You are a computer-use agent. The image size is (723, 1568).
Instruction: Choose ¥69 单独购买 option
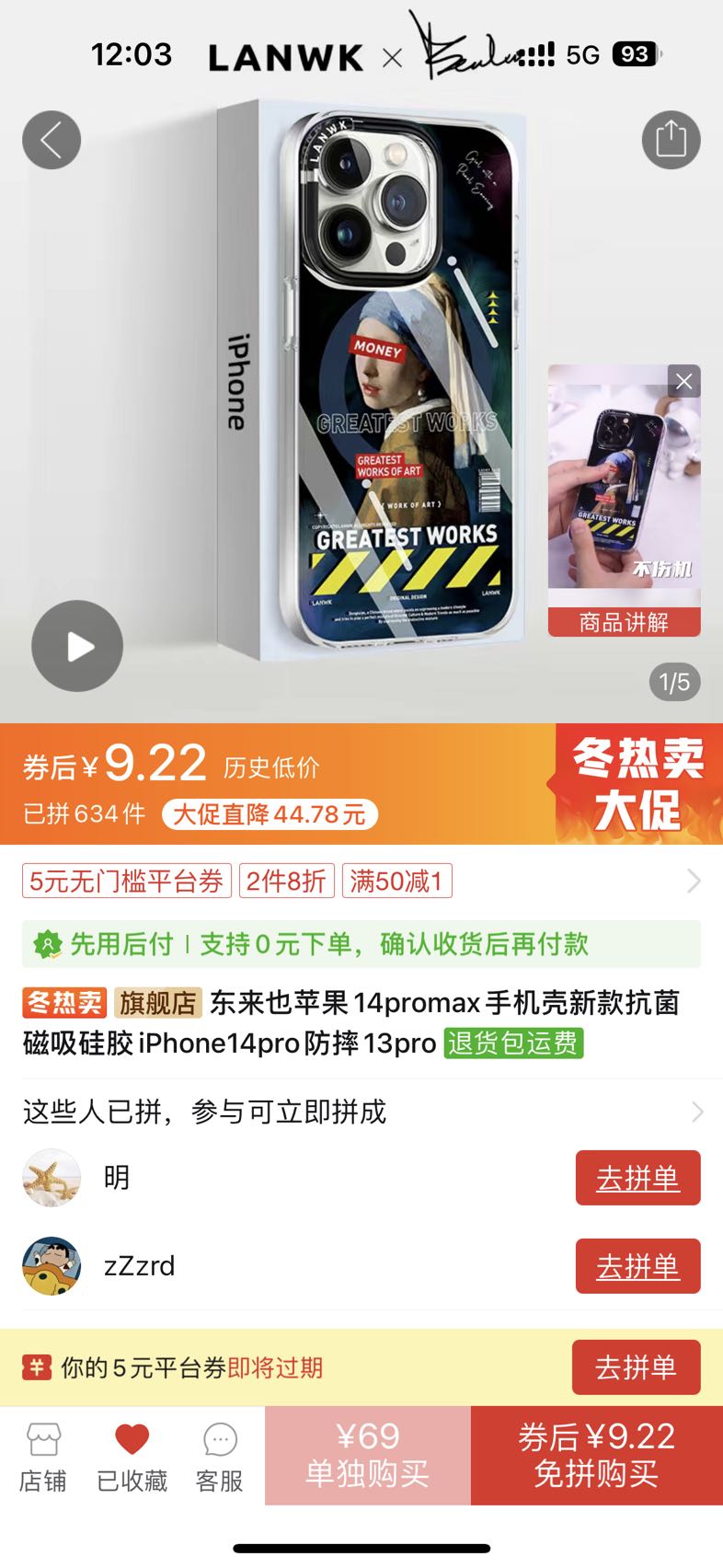click(x=367, y=1455)
